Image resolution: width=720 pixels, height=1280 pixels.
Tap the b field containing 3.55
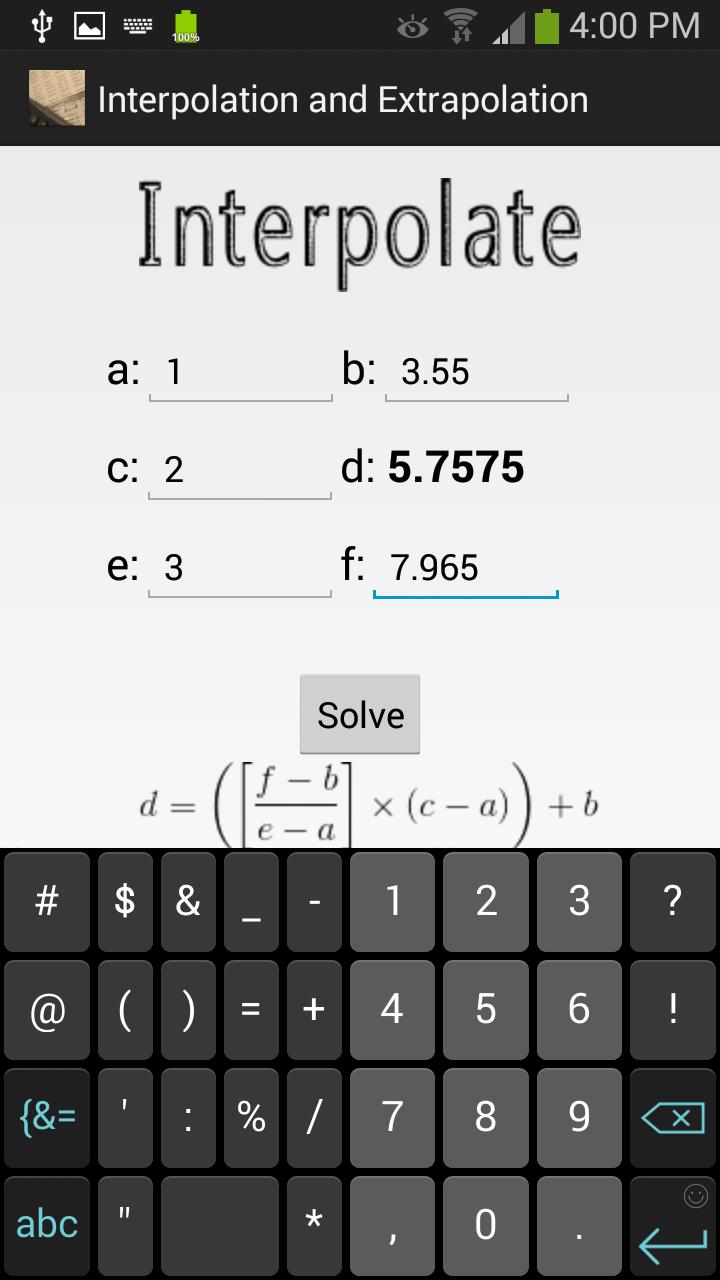pos(475,372)
